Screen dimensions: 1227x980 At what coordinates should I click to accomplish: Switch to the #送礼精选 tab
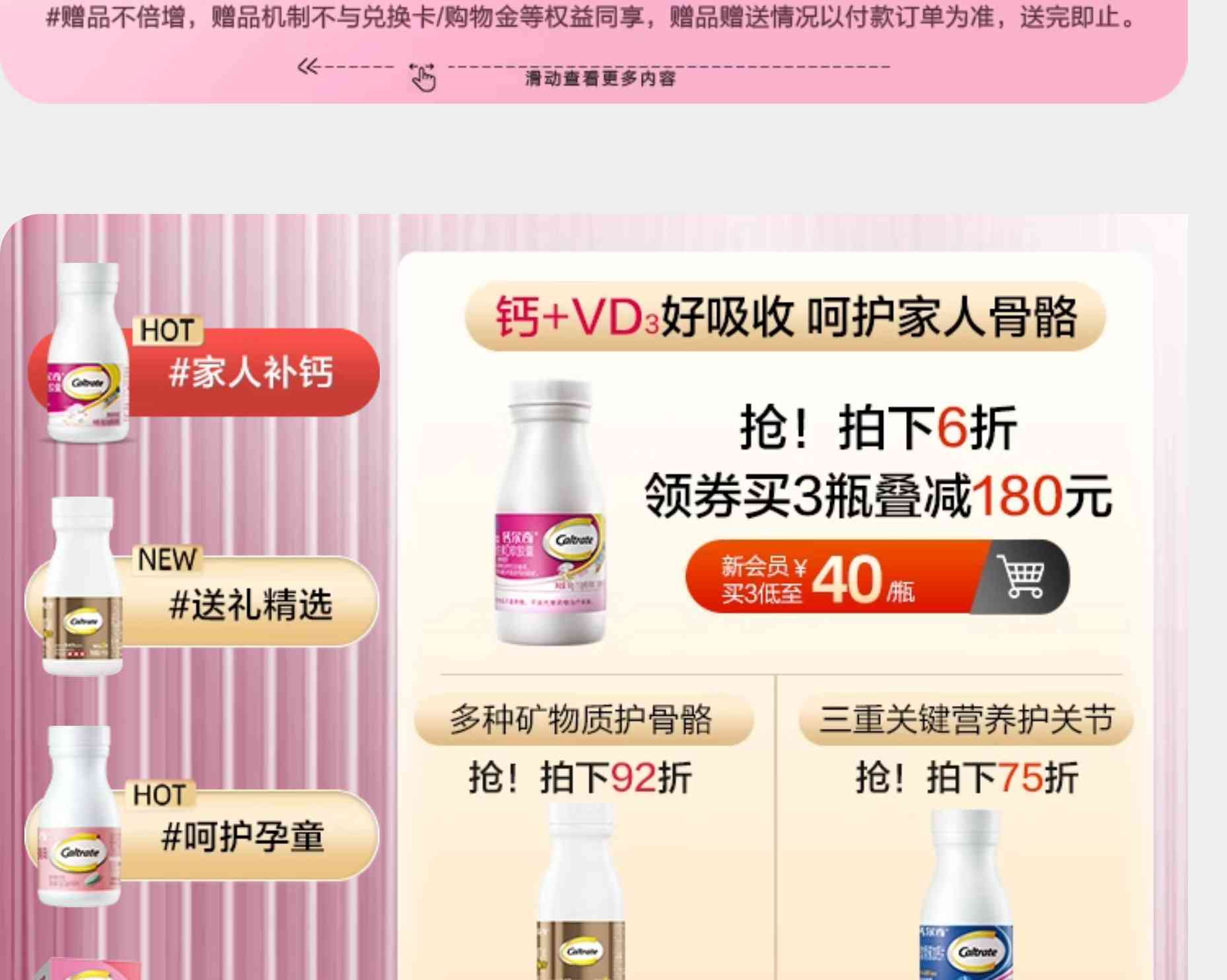coord(250,604)
